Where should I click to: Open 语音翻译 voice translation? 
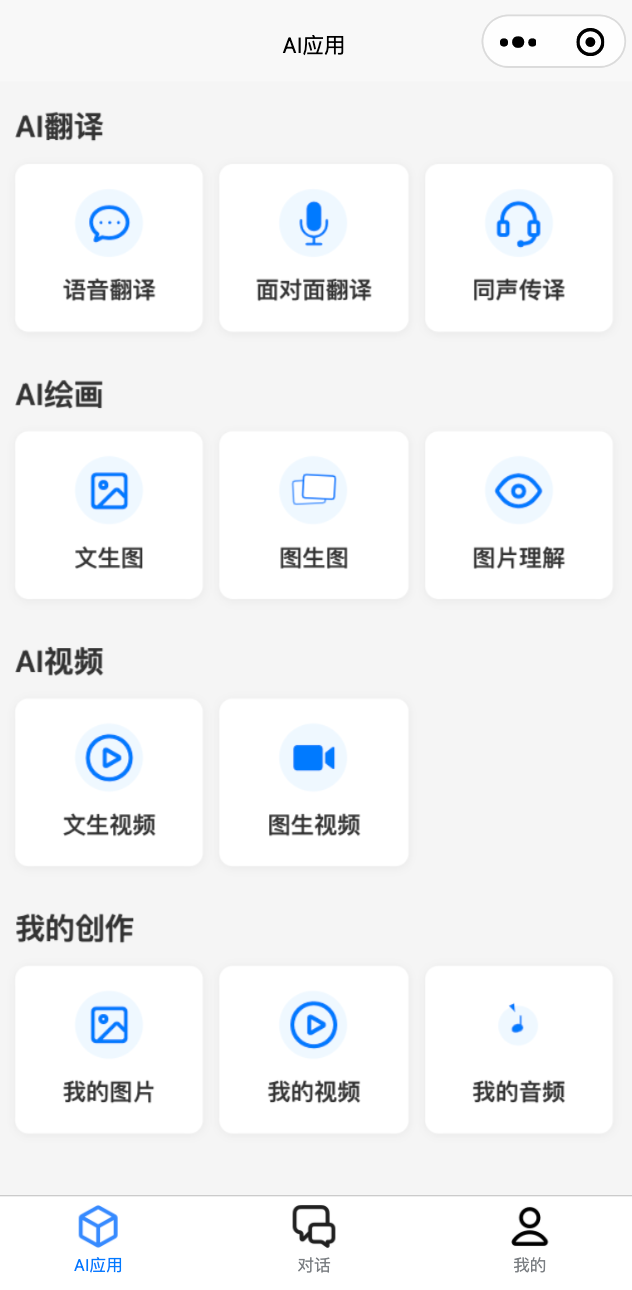point(109,248)
